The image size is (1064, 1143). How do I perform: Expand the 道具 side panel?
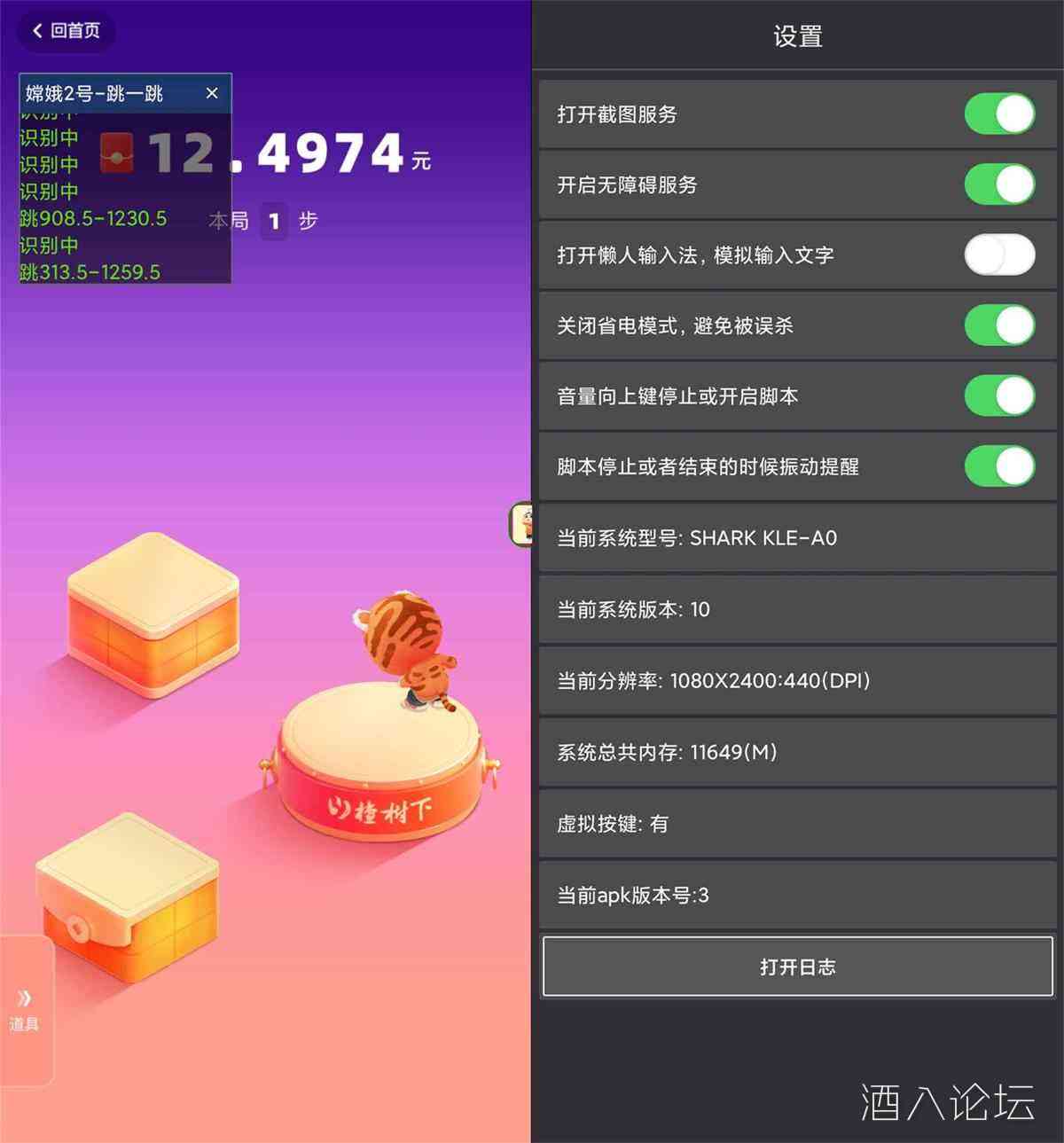[25, 1009]
